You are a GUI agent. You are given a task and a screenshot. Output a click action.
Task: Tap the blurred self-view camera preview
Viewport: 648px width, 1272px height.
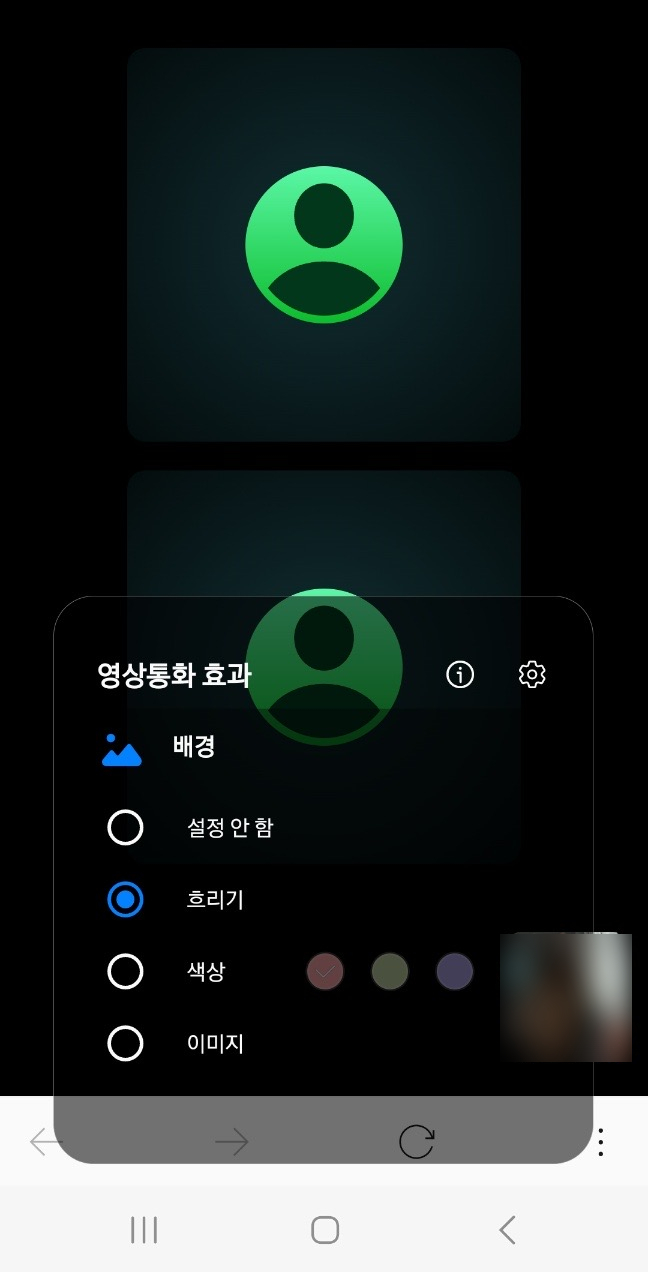pyautogui.click(x=566, y=997)
